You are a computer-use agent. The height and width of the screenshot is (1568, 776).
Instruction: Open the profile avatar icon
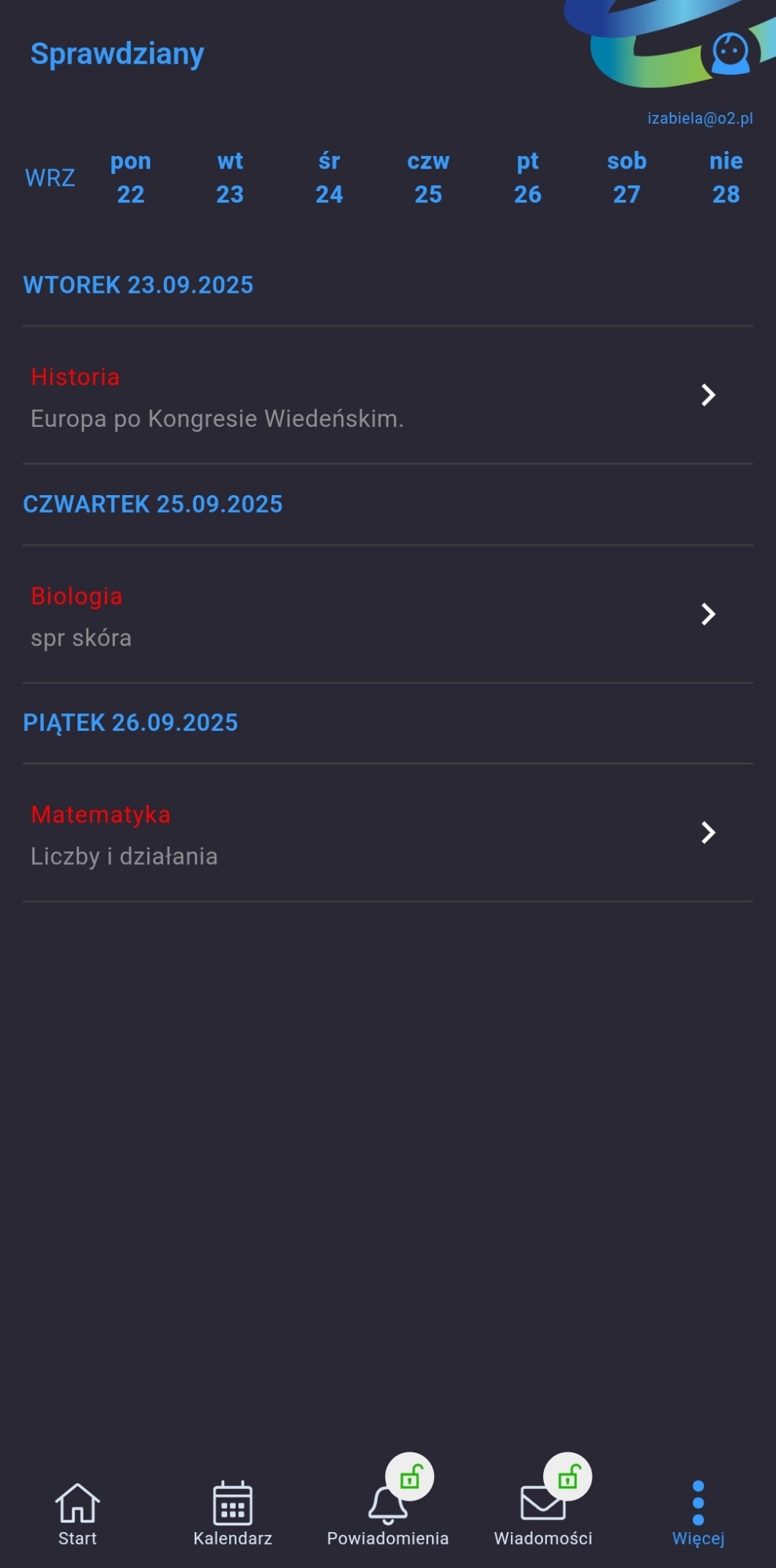[x=730, y=53]
